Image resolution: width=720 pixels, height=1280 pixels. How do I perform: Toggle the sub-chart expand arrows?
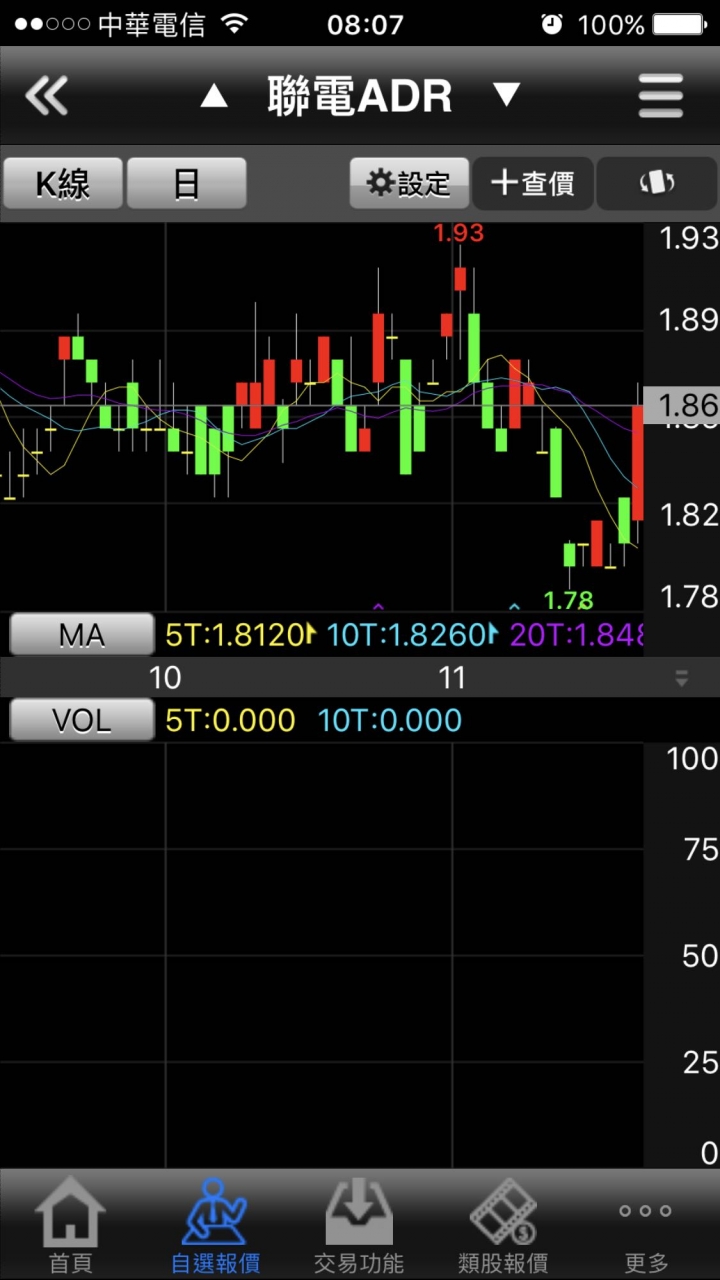(682, 679)
